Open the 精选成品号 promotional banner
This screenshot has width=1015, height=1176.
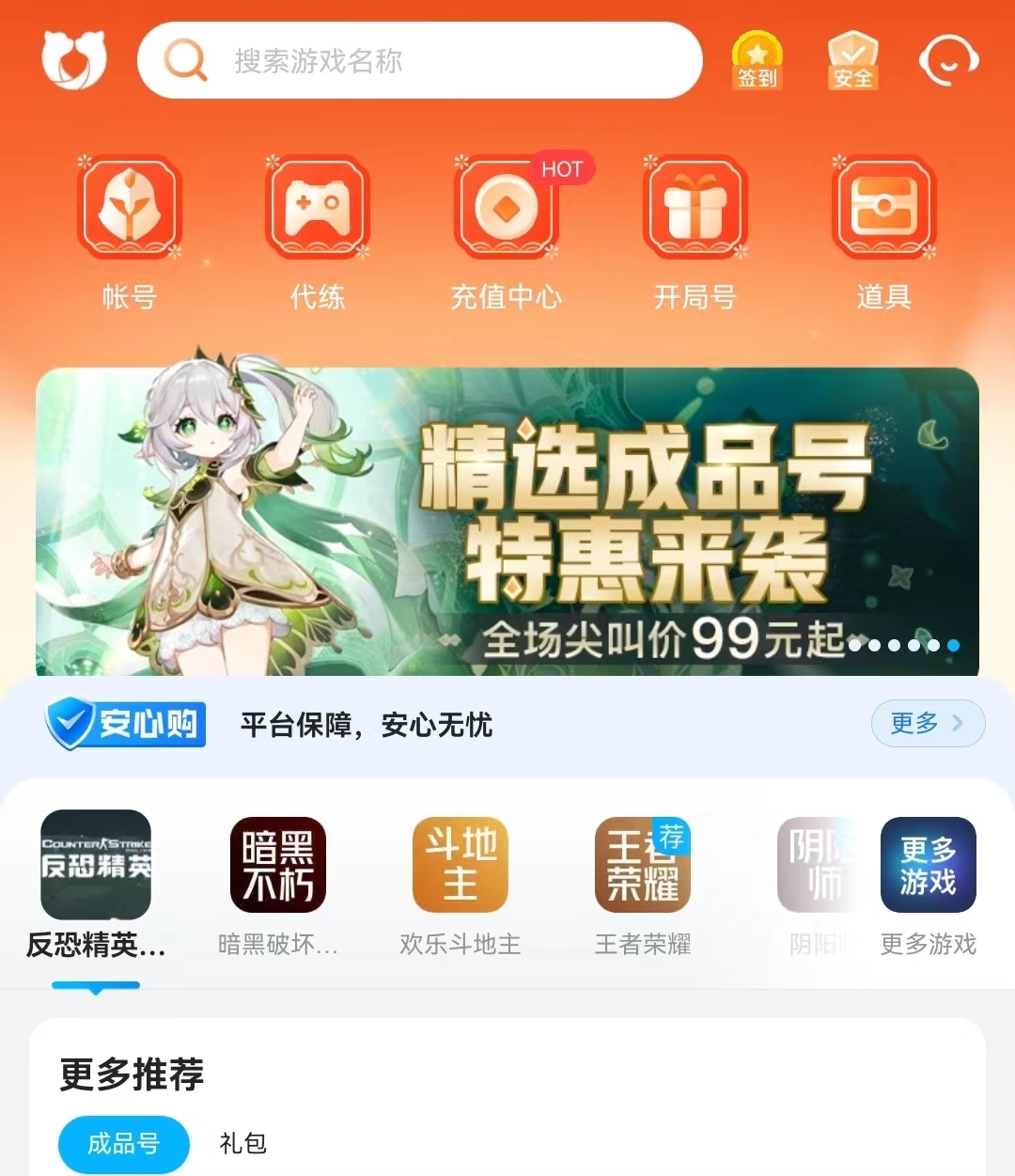507,522
